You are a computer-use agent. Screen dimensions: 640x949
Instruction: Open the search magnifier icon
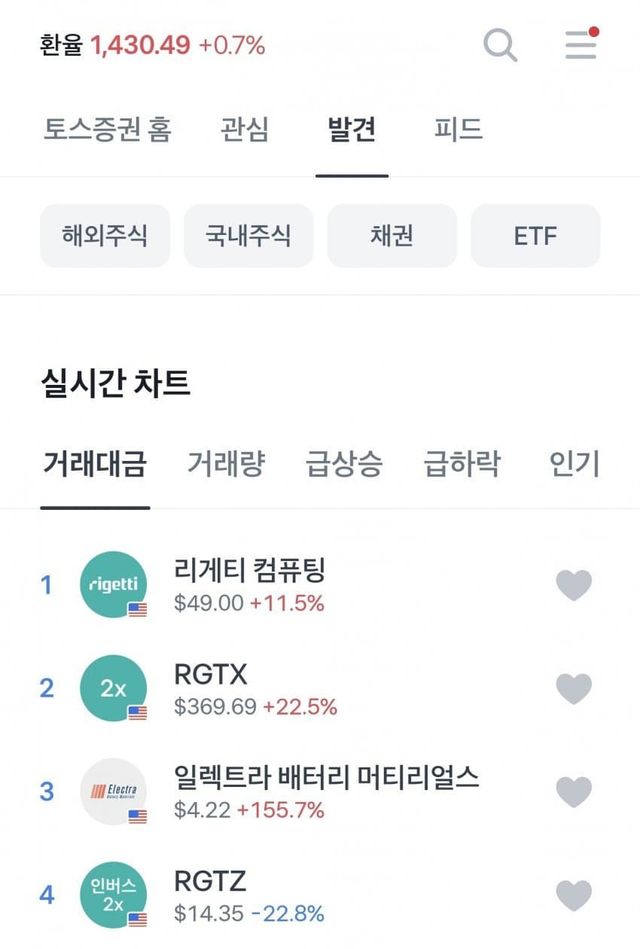[500, 45]
